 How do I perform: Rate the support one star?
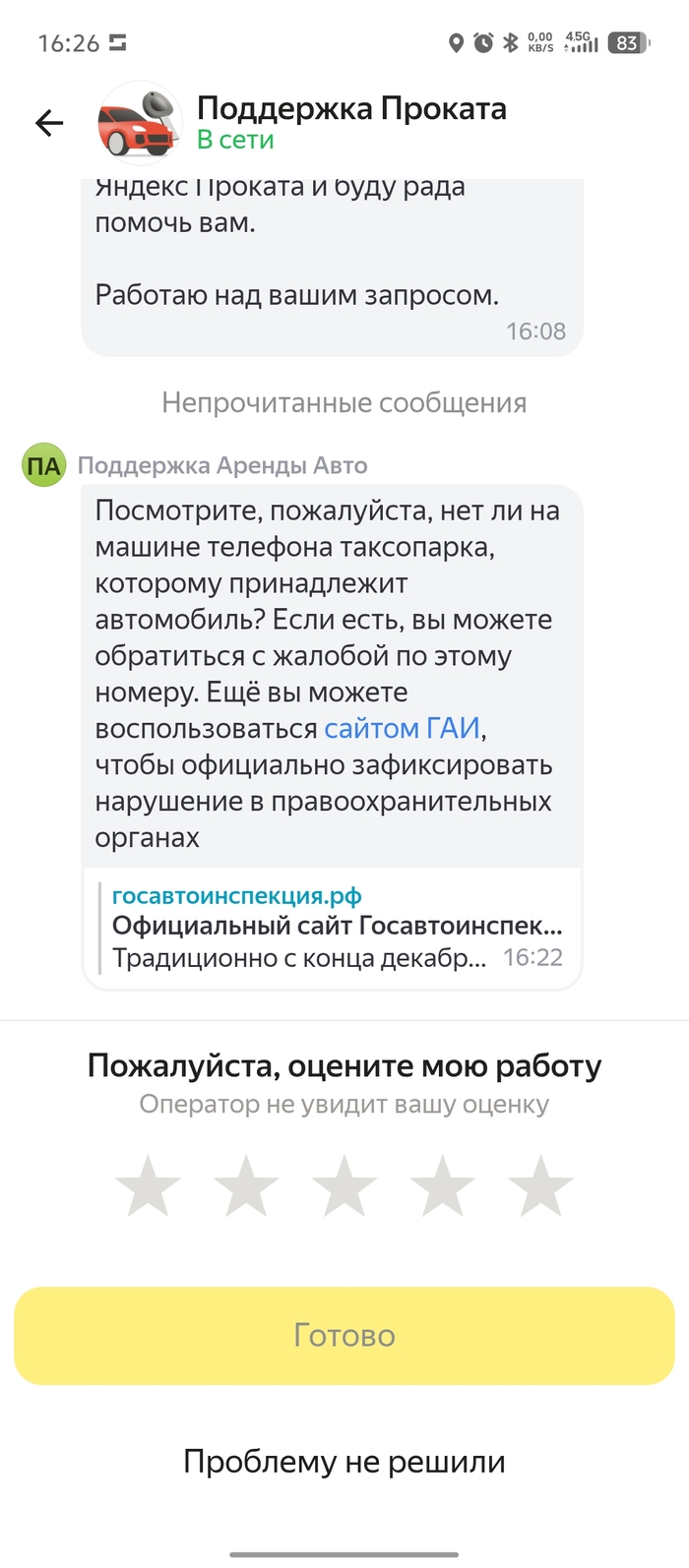[x=148, y=1186]
